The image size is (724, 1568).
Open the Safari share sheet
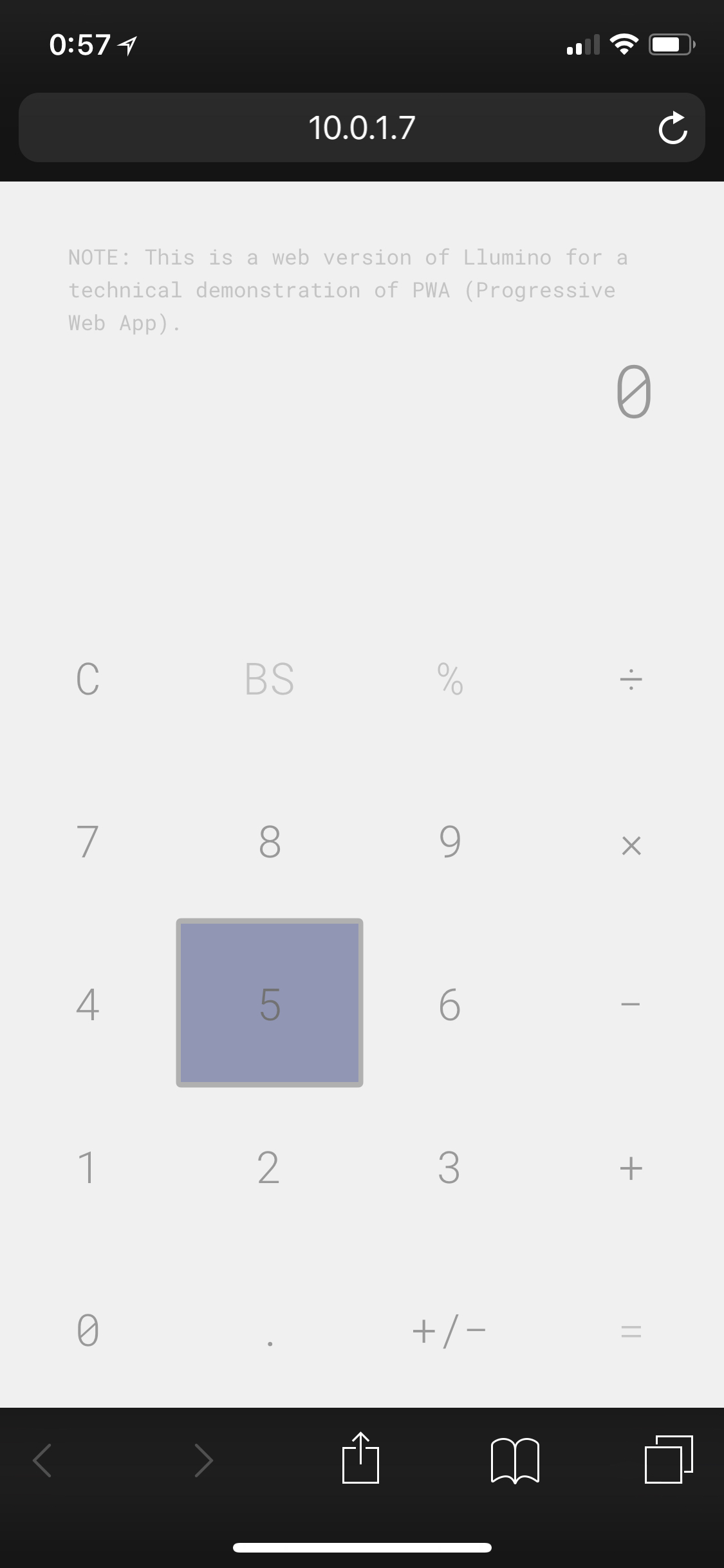pos(360,1459)
